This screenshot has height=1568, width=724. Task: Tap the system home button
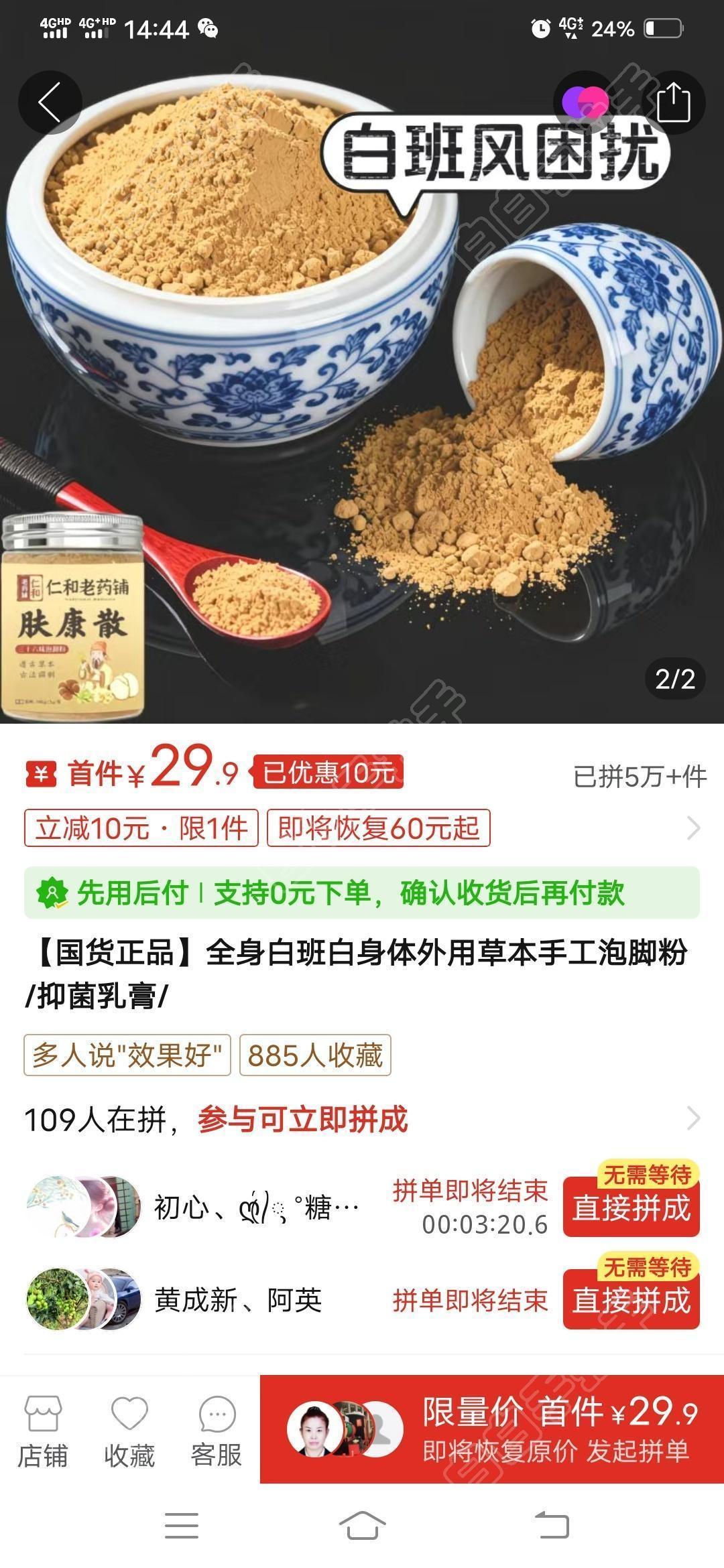click(362, 1526)
